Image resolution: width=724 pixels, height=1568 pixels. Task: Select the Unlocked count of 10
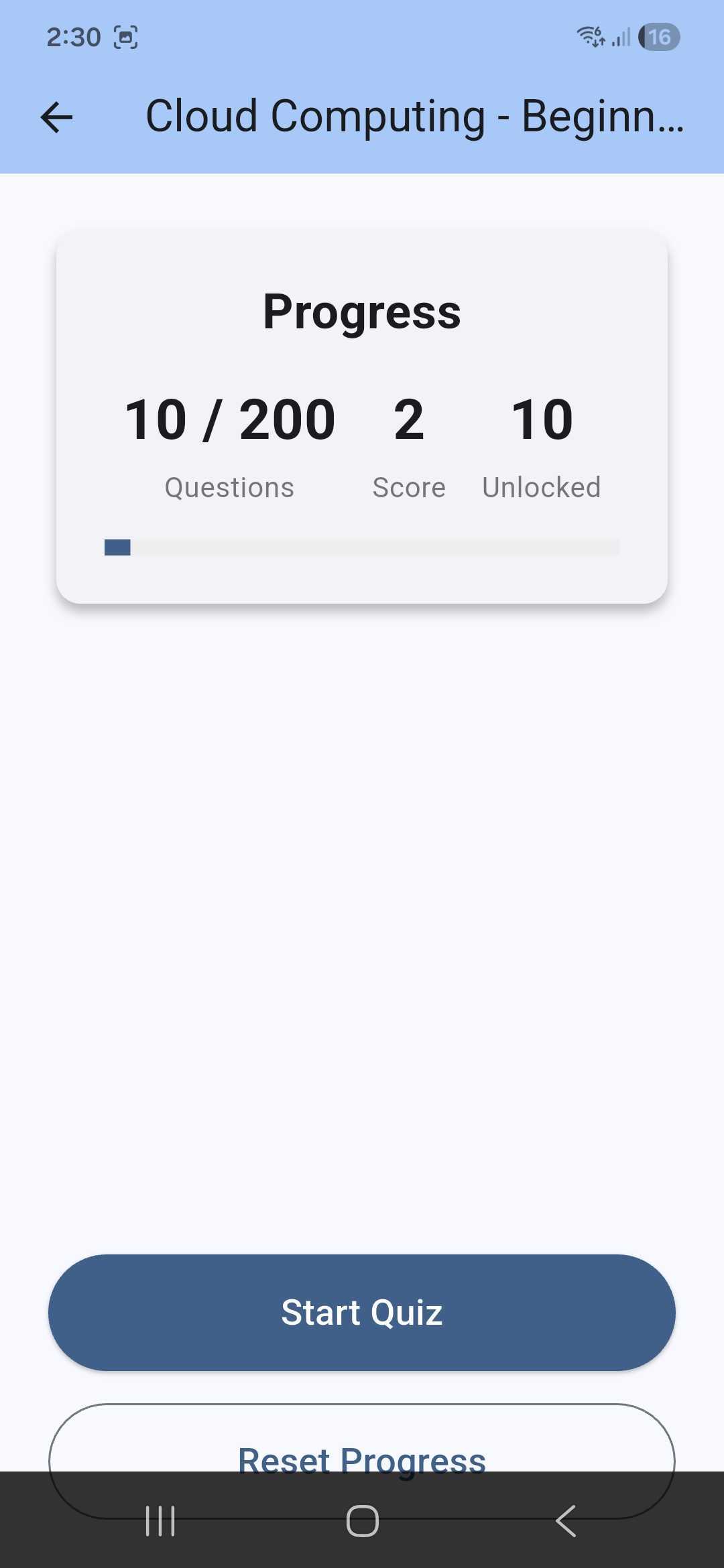point(542,418)
